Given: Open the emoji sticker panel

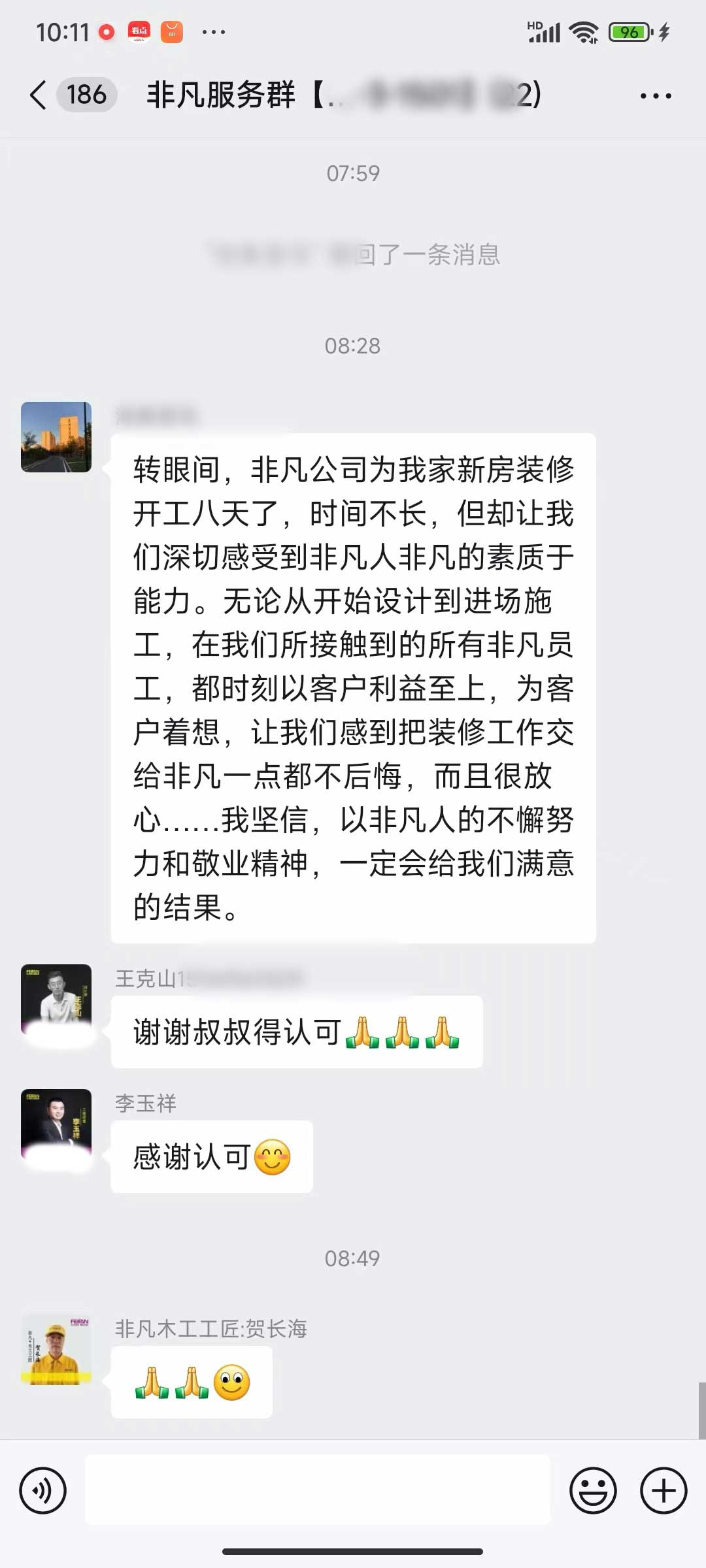Looking at the screenshot, I should click(x=593, y=1490).
